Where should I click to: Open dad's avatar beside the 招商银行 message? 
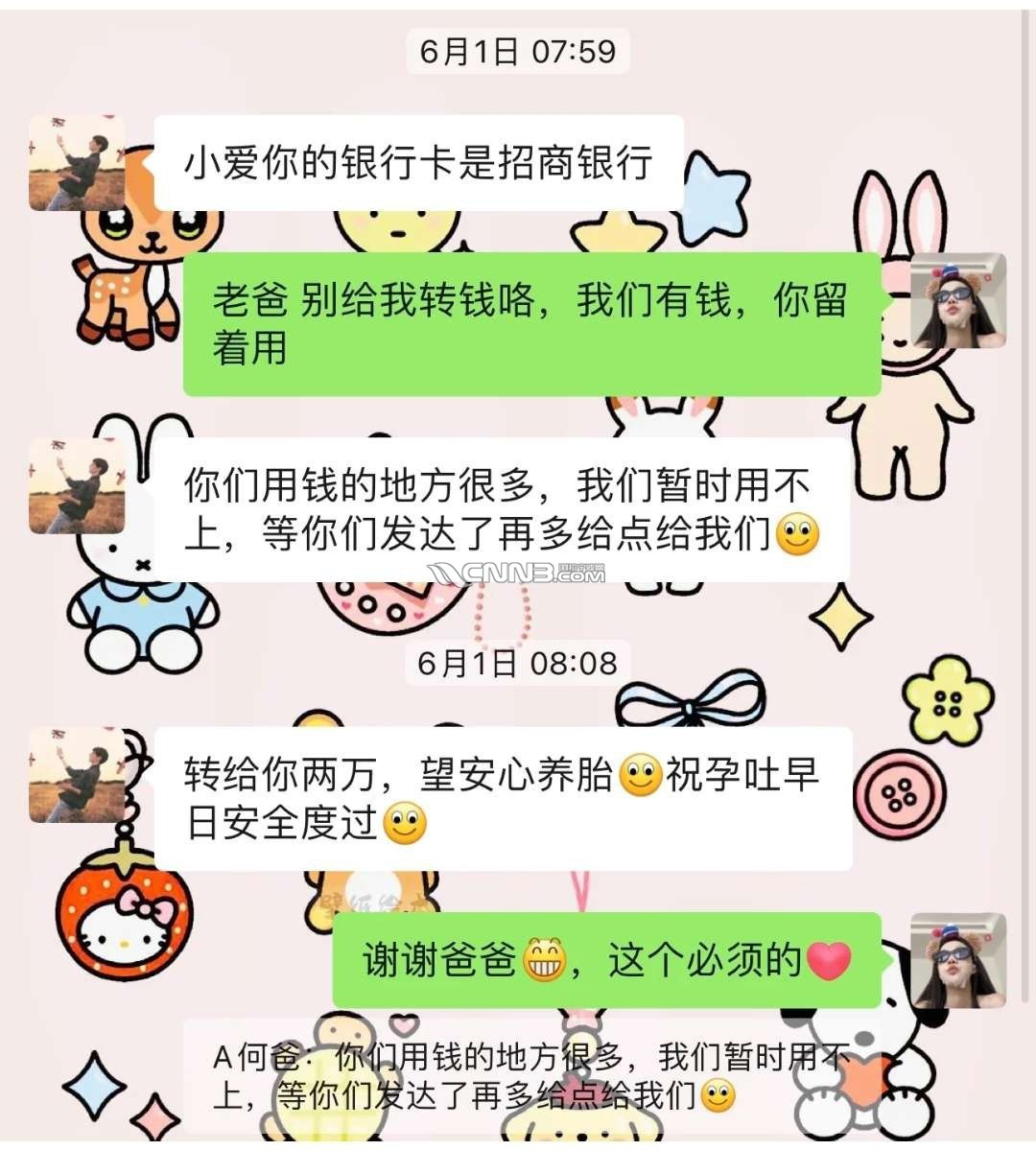point(77,163)
